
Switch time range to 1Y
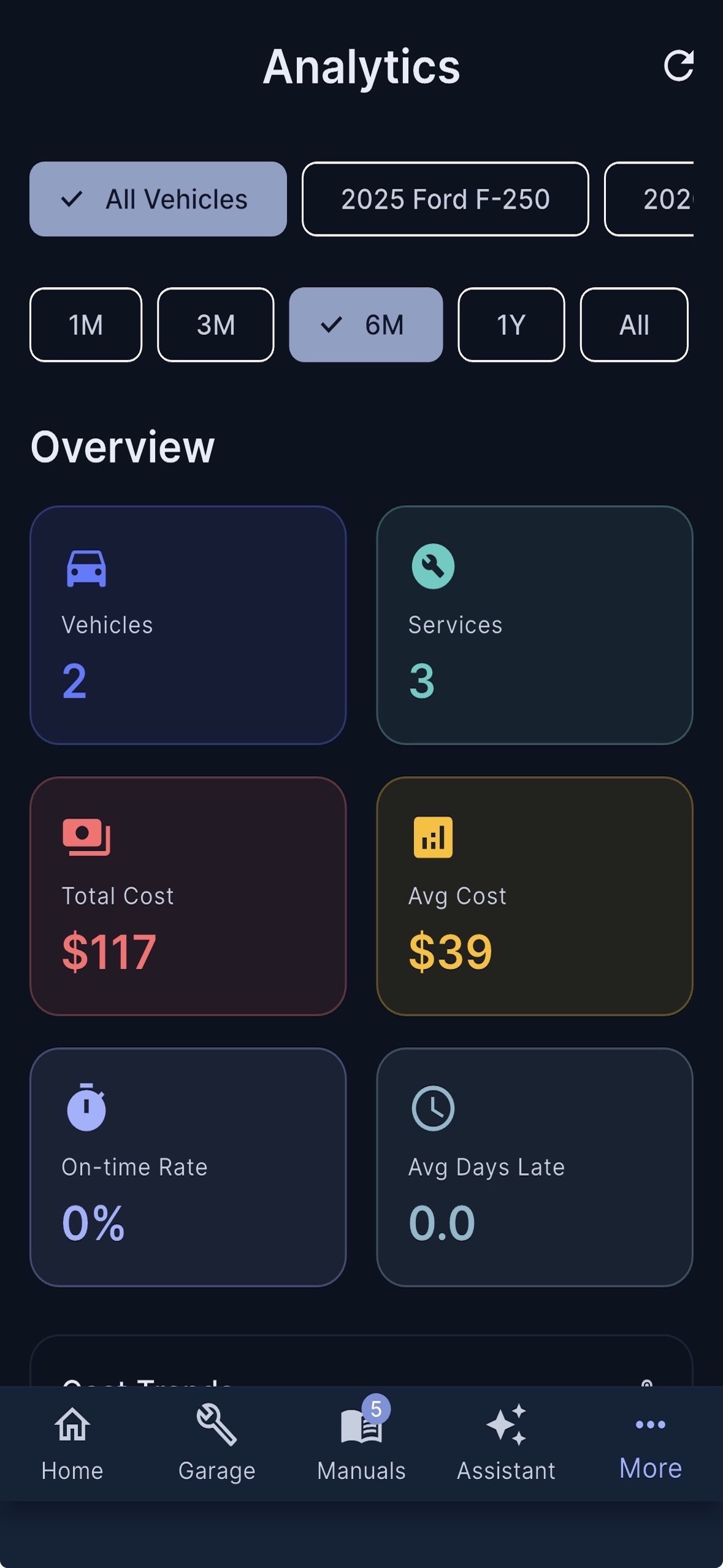511,325
